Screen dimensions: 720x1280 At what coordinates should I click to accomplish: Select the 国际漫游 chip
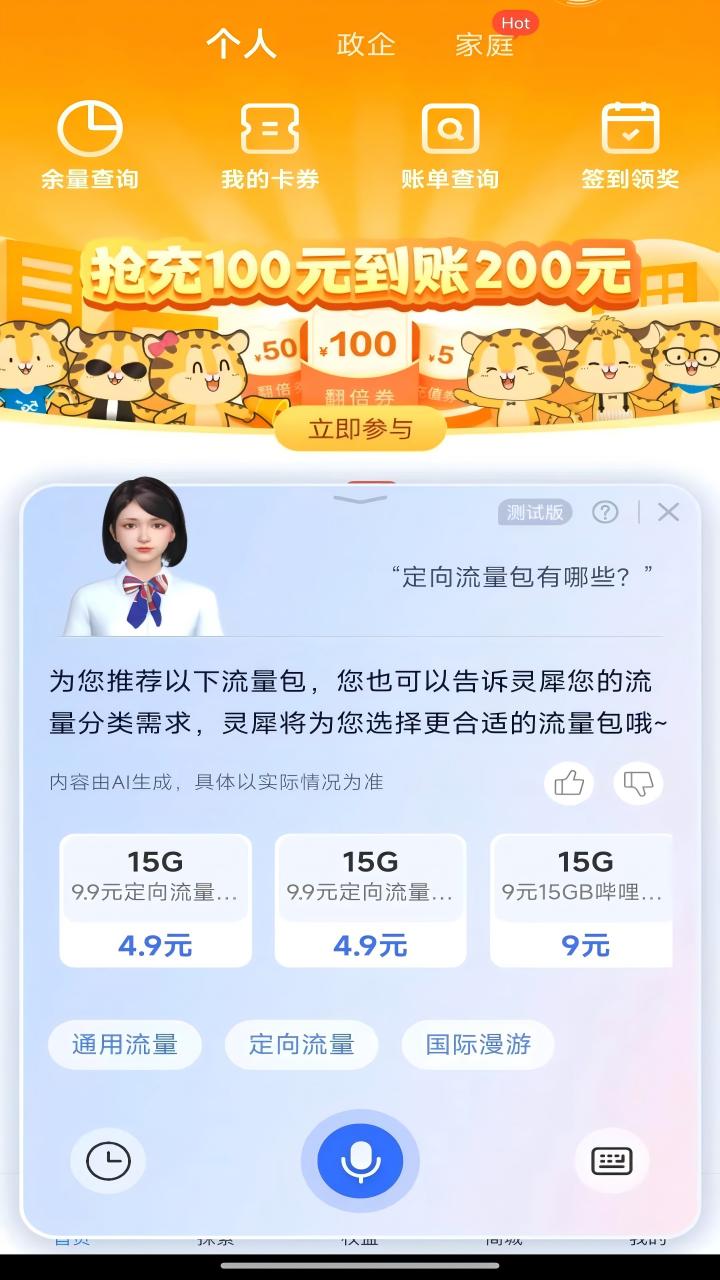(x=478, y=1045)
